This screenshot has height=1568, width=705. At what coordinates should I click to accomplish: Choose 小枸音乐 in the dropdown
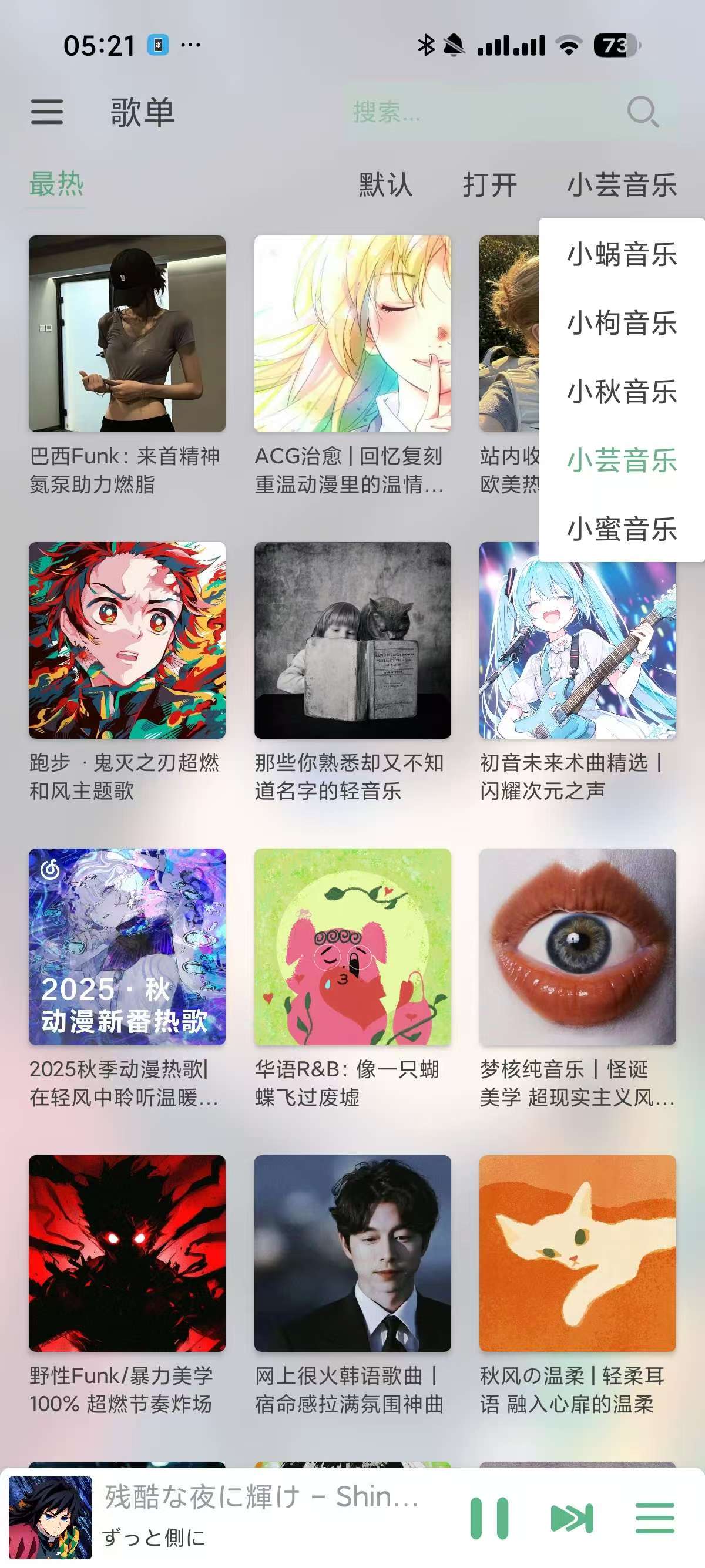[622, 323]
